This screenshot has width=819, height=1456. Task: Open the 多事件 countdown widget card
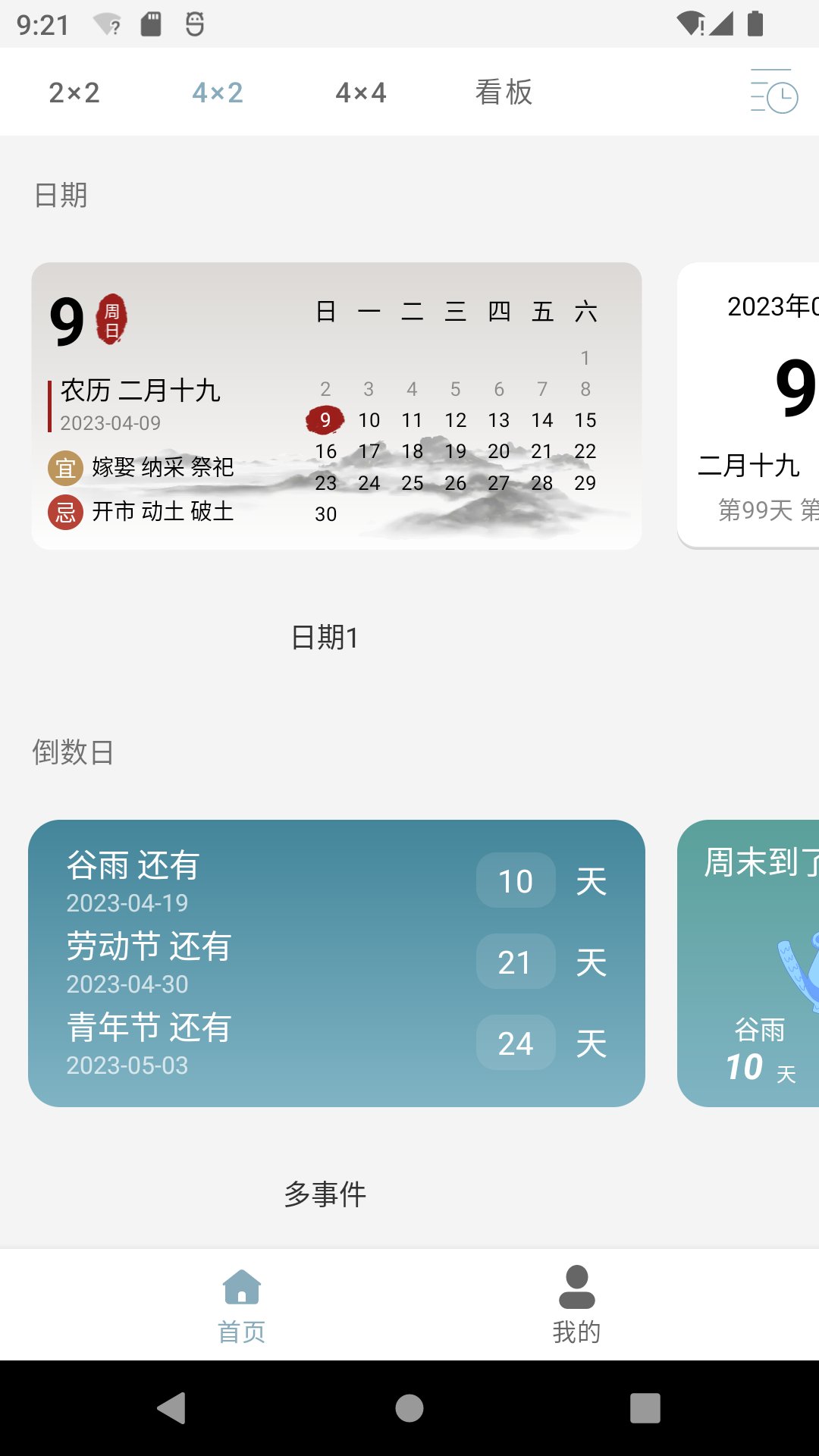(x=337, y=963)
